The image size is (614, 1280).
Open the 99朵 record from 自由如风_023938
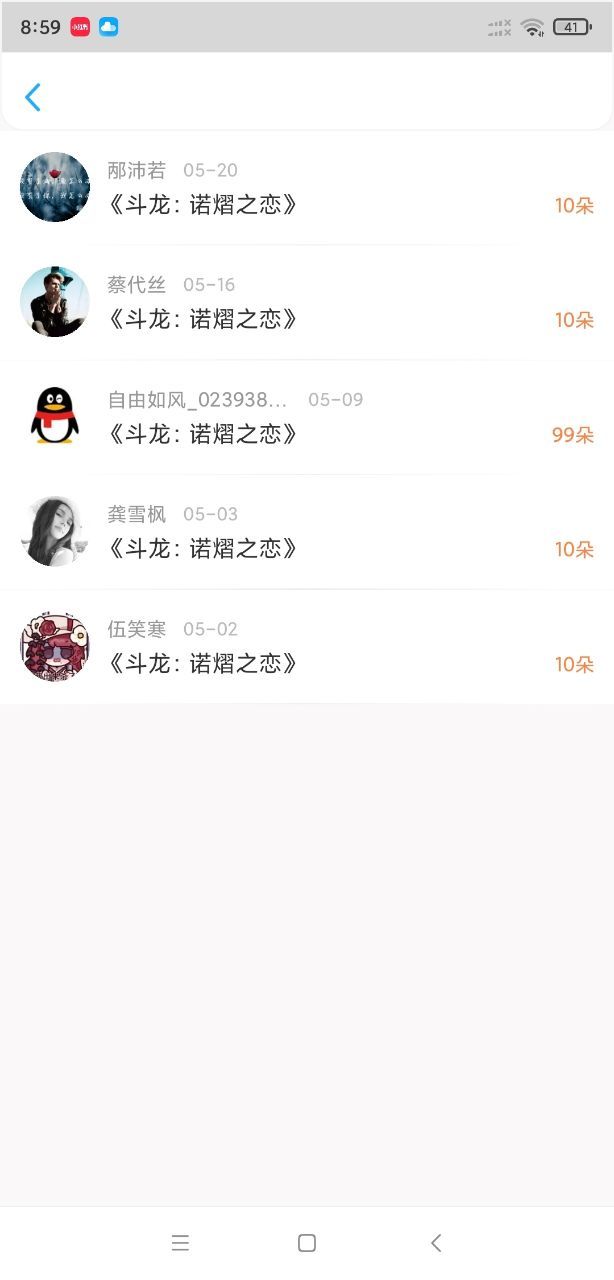pos(305,417)
